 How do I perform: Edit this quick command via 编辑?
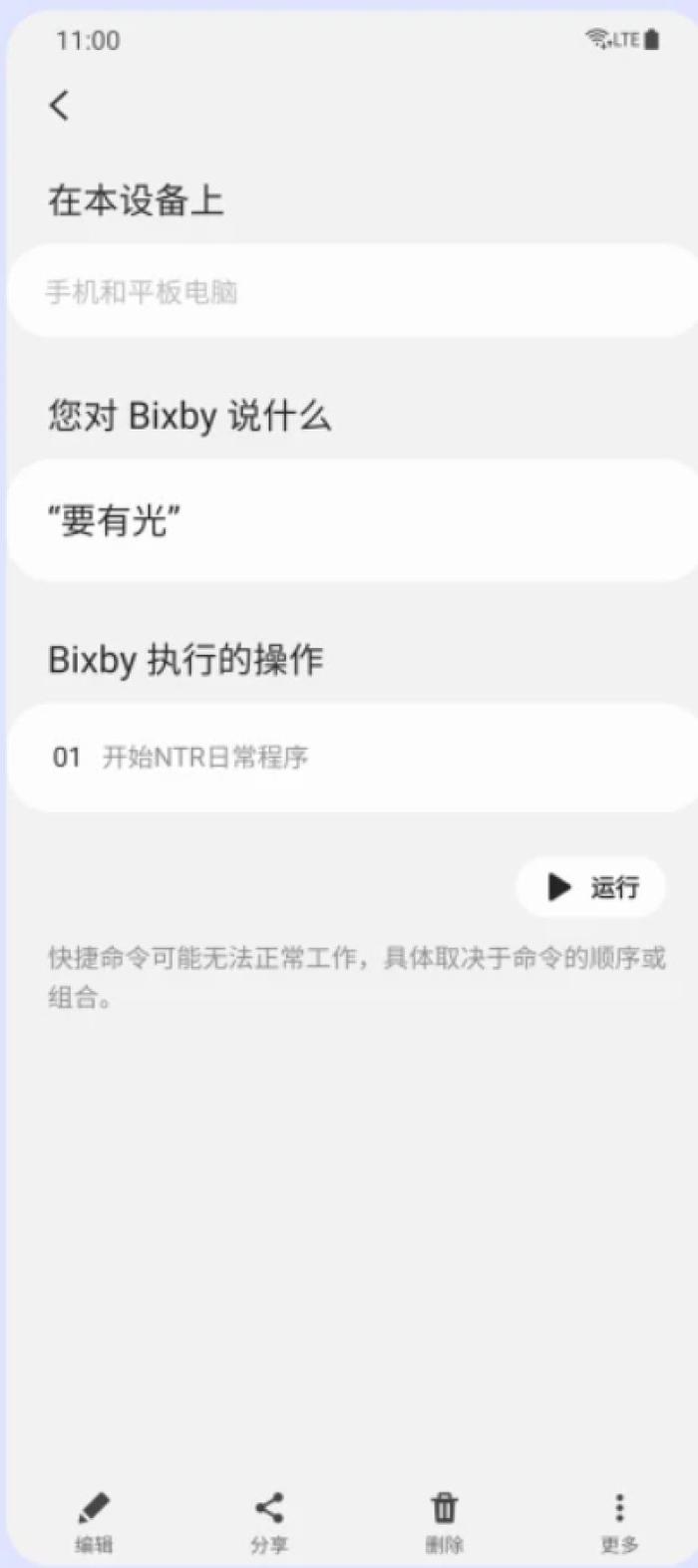tap(94, 1523)
